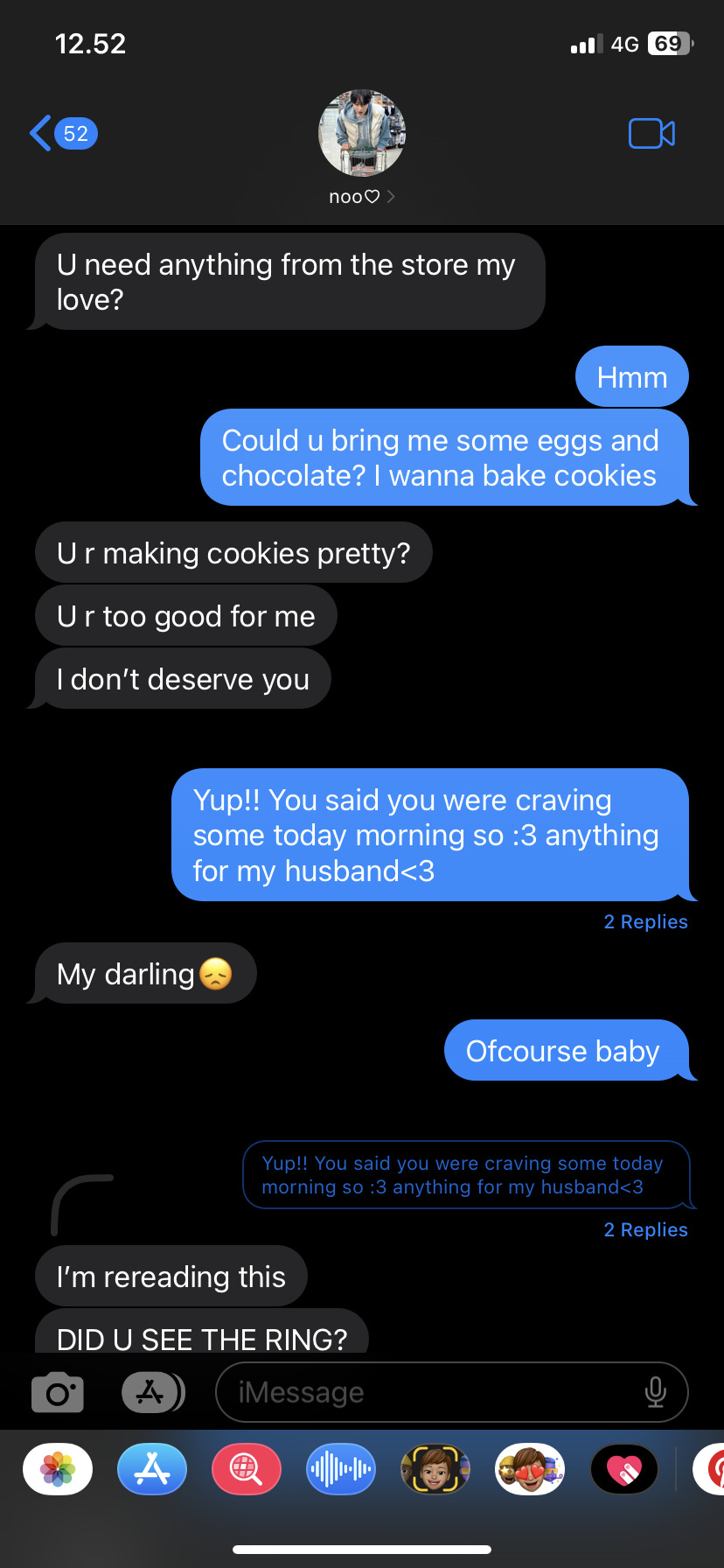Open 2 Replies under the quoted message
The width and height of the screenshot is (724, 1568).
click(645, 1230)
